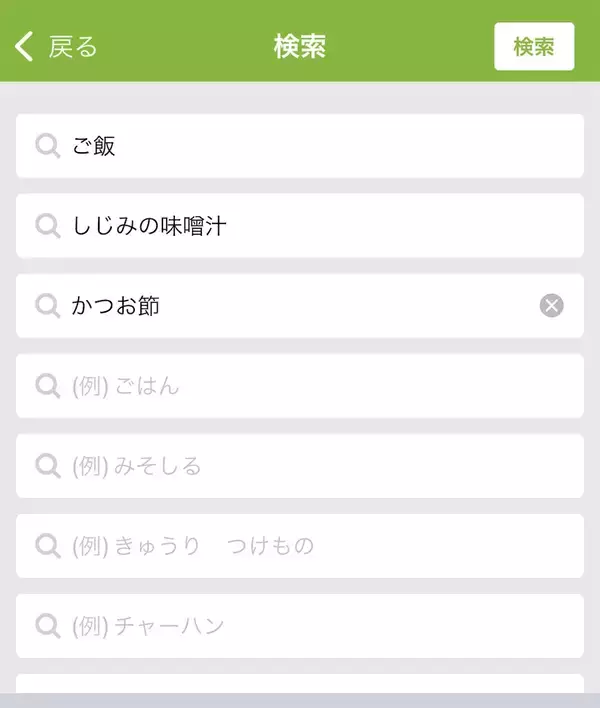600x708 pixels.
Task: Edit the しじみの味噌汁 search field
Action: tap(300, 226)
